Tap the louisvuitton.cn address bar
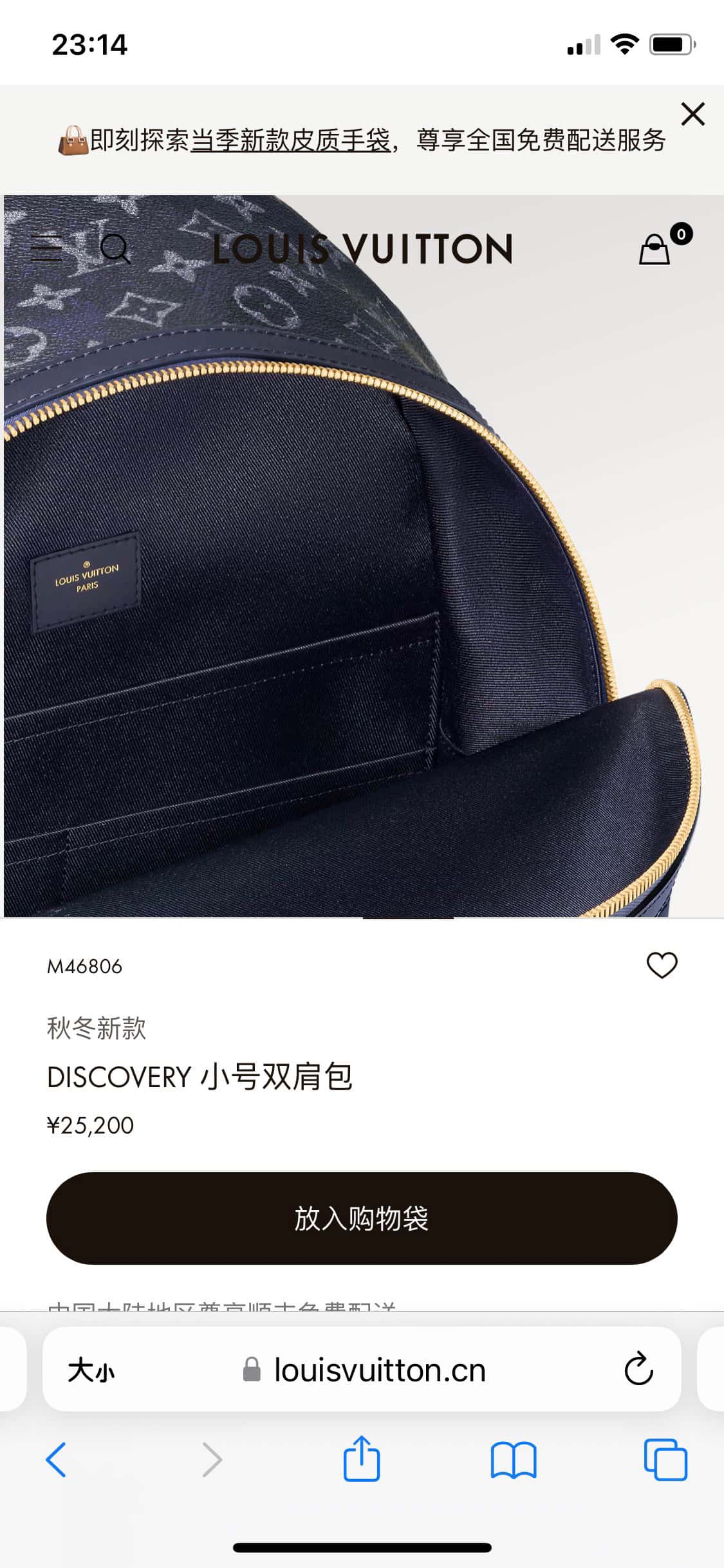724x1568 pixels. 380,1370
